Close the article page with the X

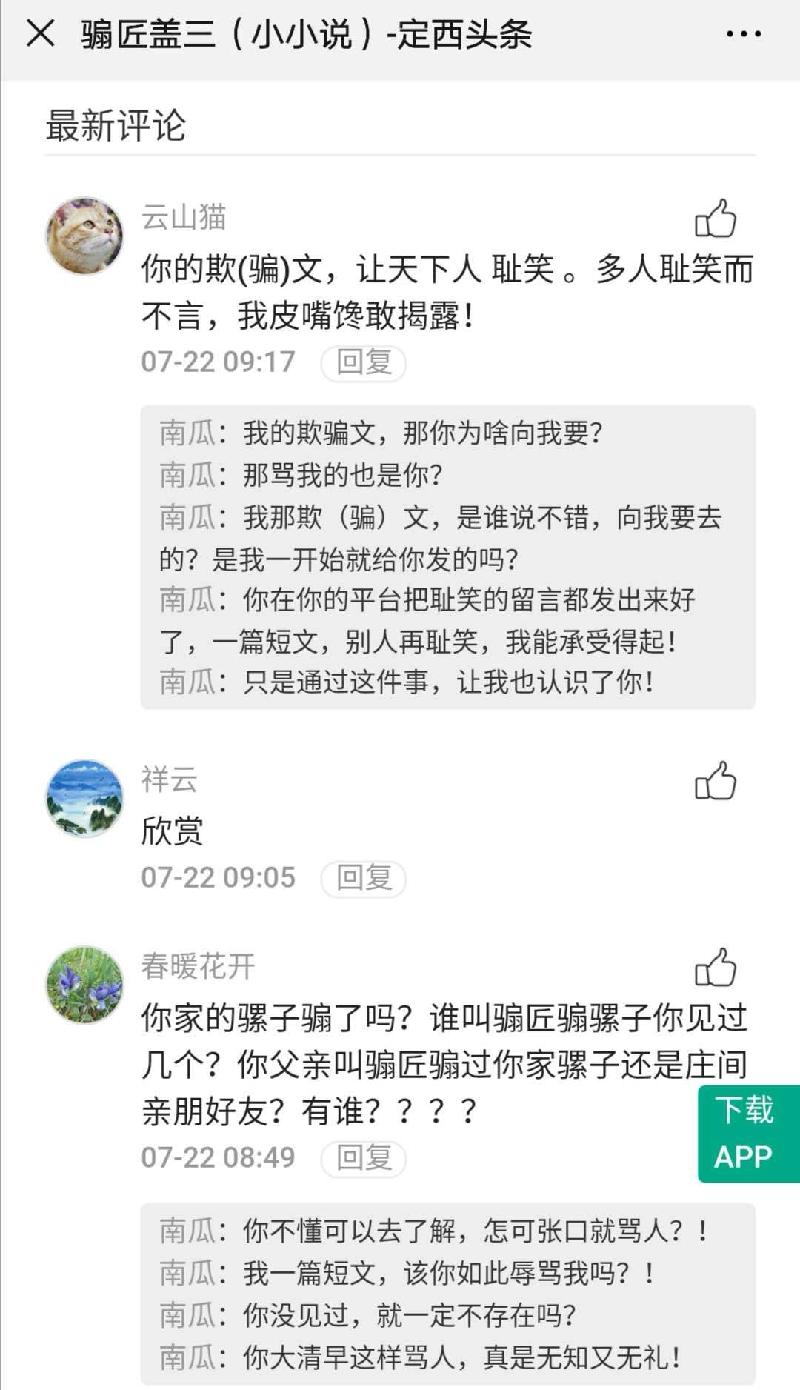point(40,34)
